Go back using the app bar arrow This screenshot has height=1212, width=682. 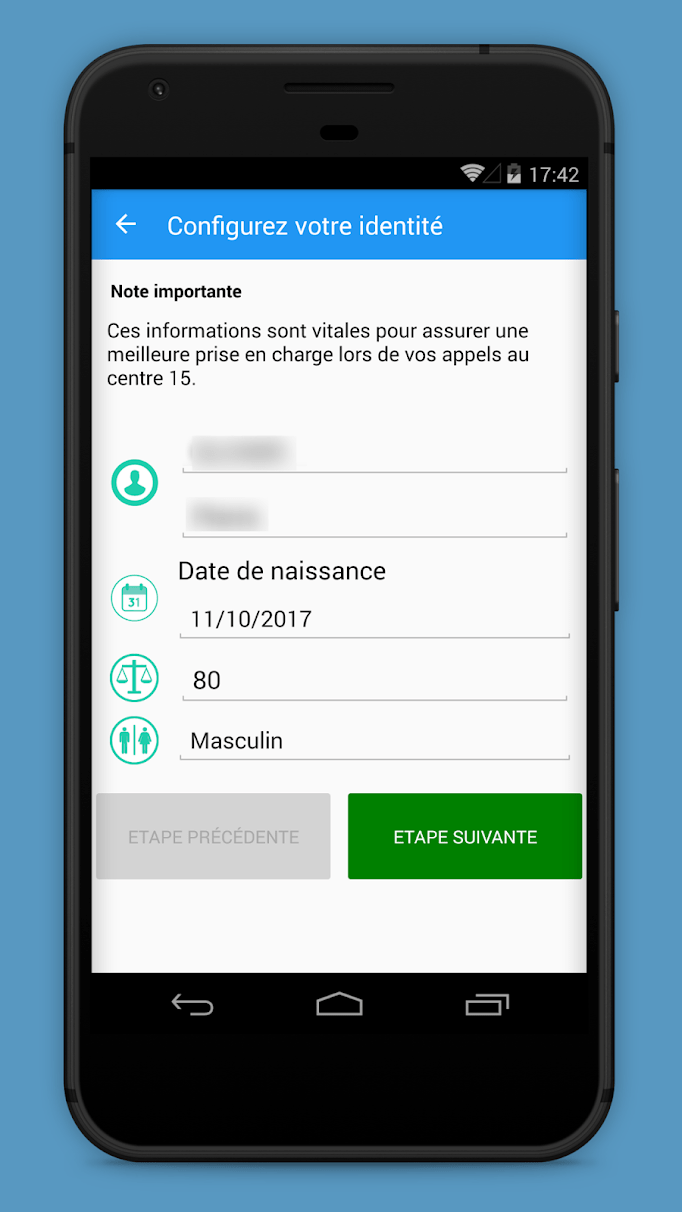click(x=126, y=225)
